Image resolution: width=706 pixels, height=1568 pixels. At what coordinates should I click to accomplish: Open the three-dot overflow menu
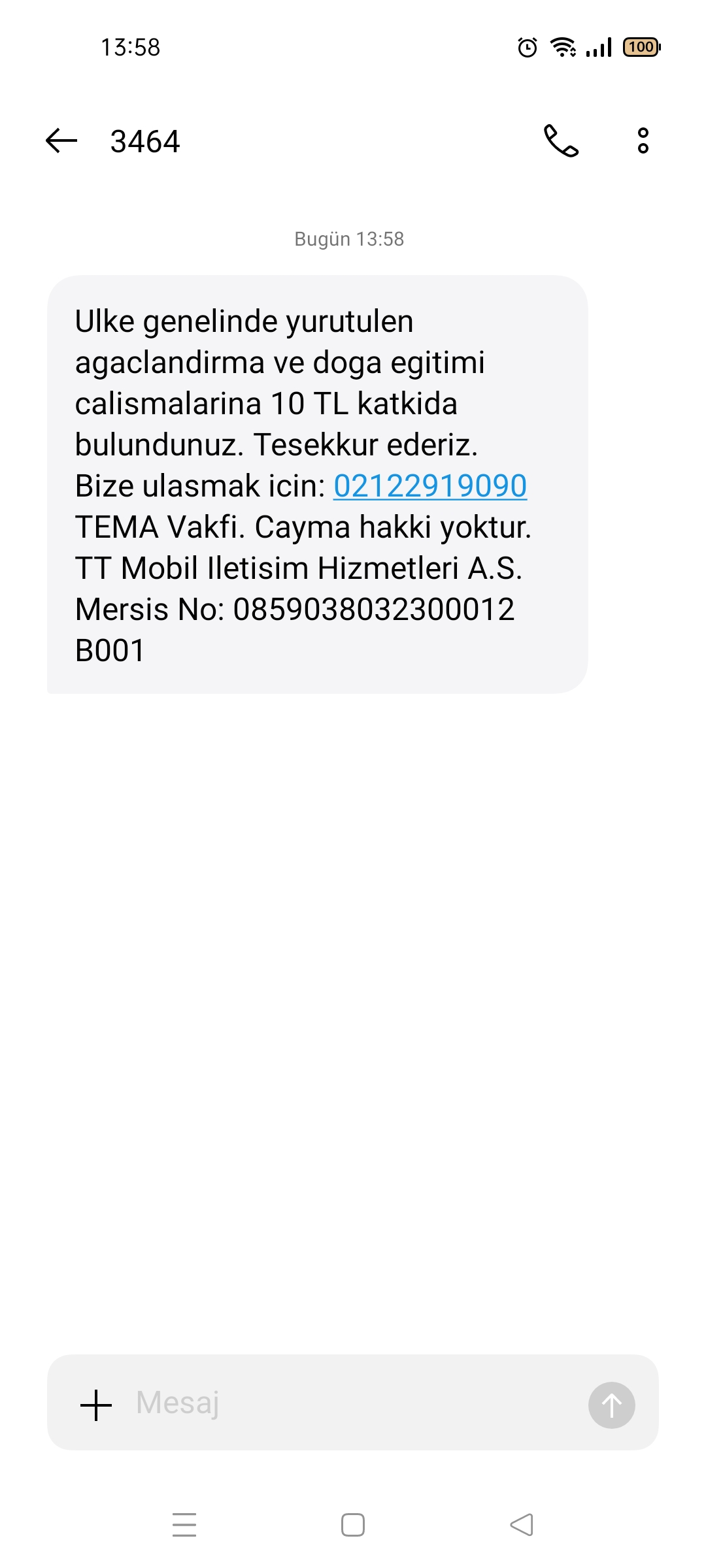[643, 140]
